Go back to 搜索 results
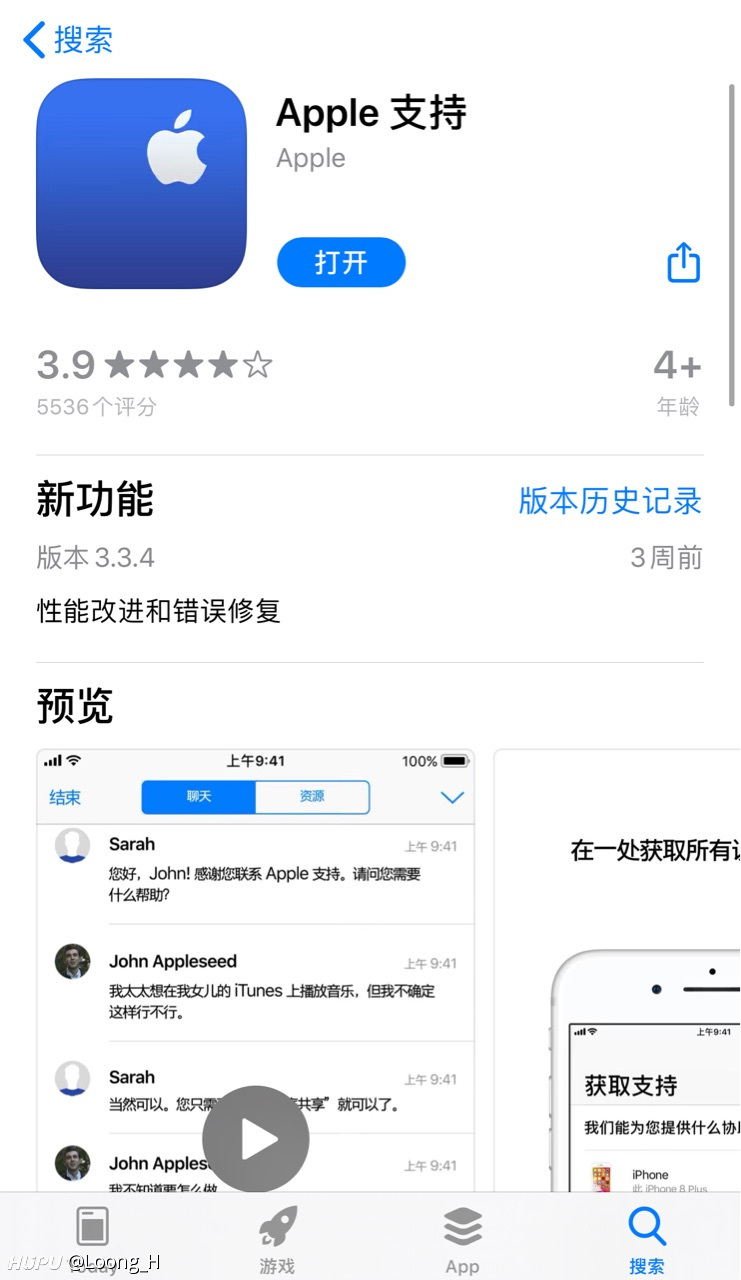The image size is (741, 1280). click(x=67, y=40)
